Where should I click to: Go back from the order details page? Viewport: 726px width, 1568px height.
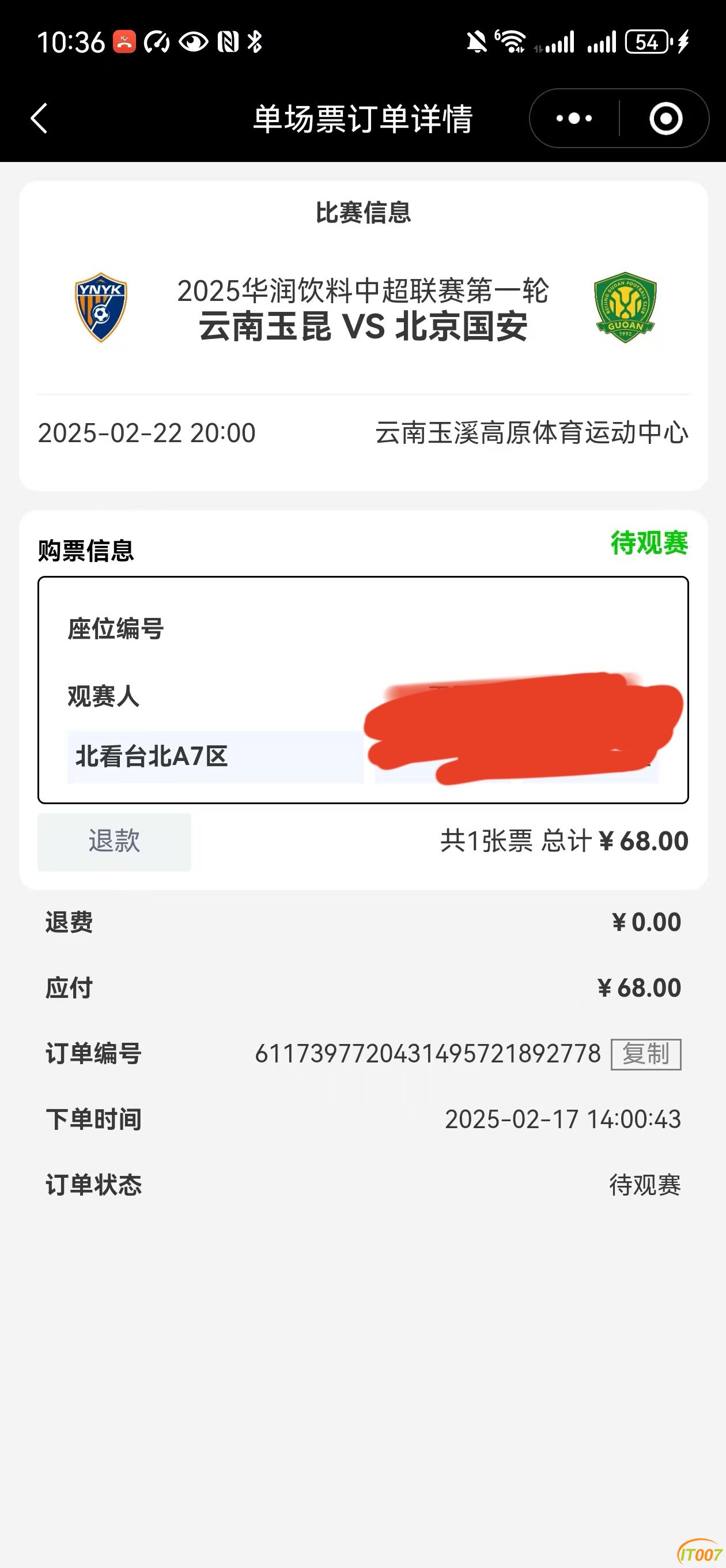(39, 118)
